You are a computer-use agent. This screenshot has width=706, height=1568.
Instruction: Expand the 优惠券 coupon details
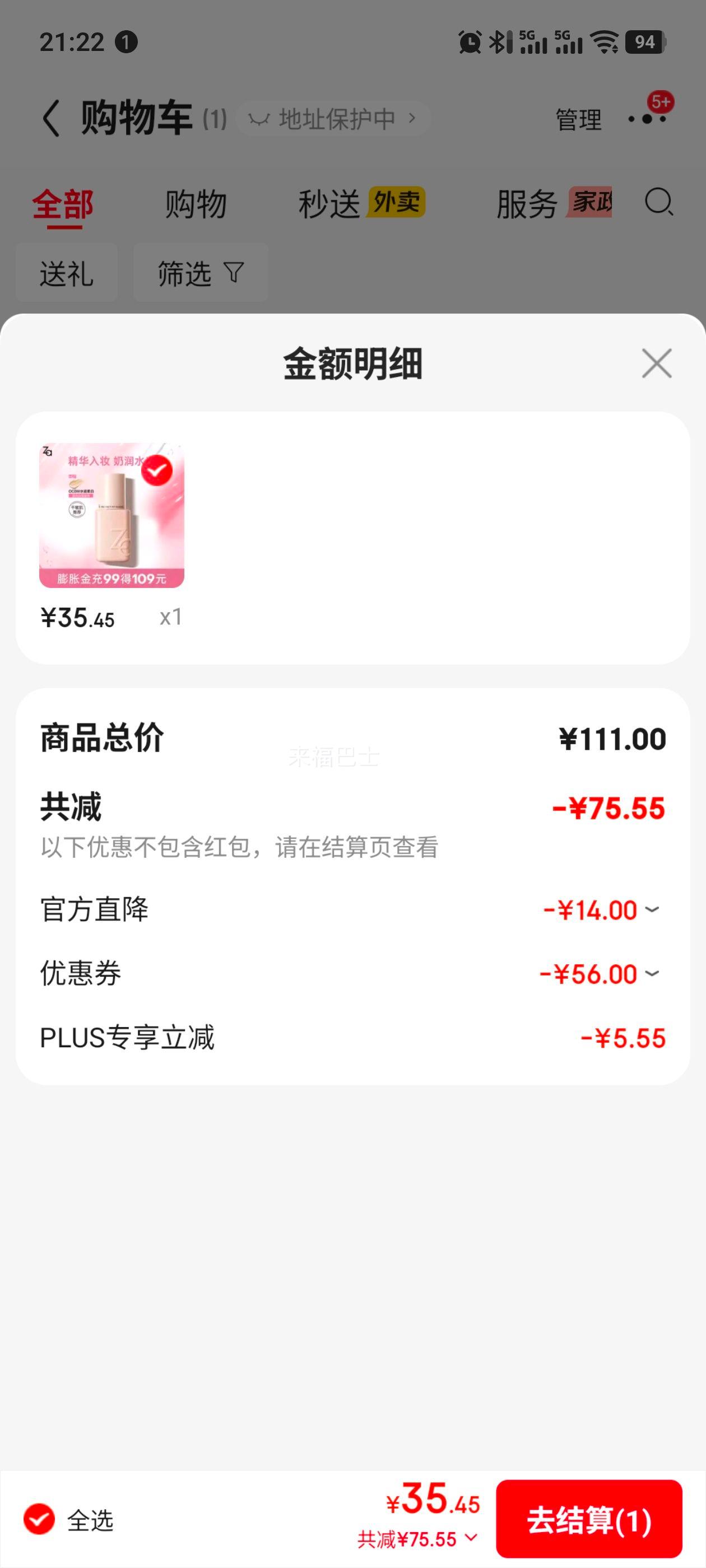point(651,974)
